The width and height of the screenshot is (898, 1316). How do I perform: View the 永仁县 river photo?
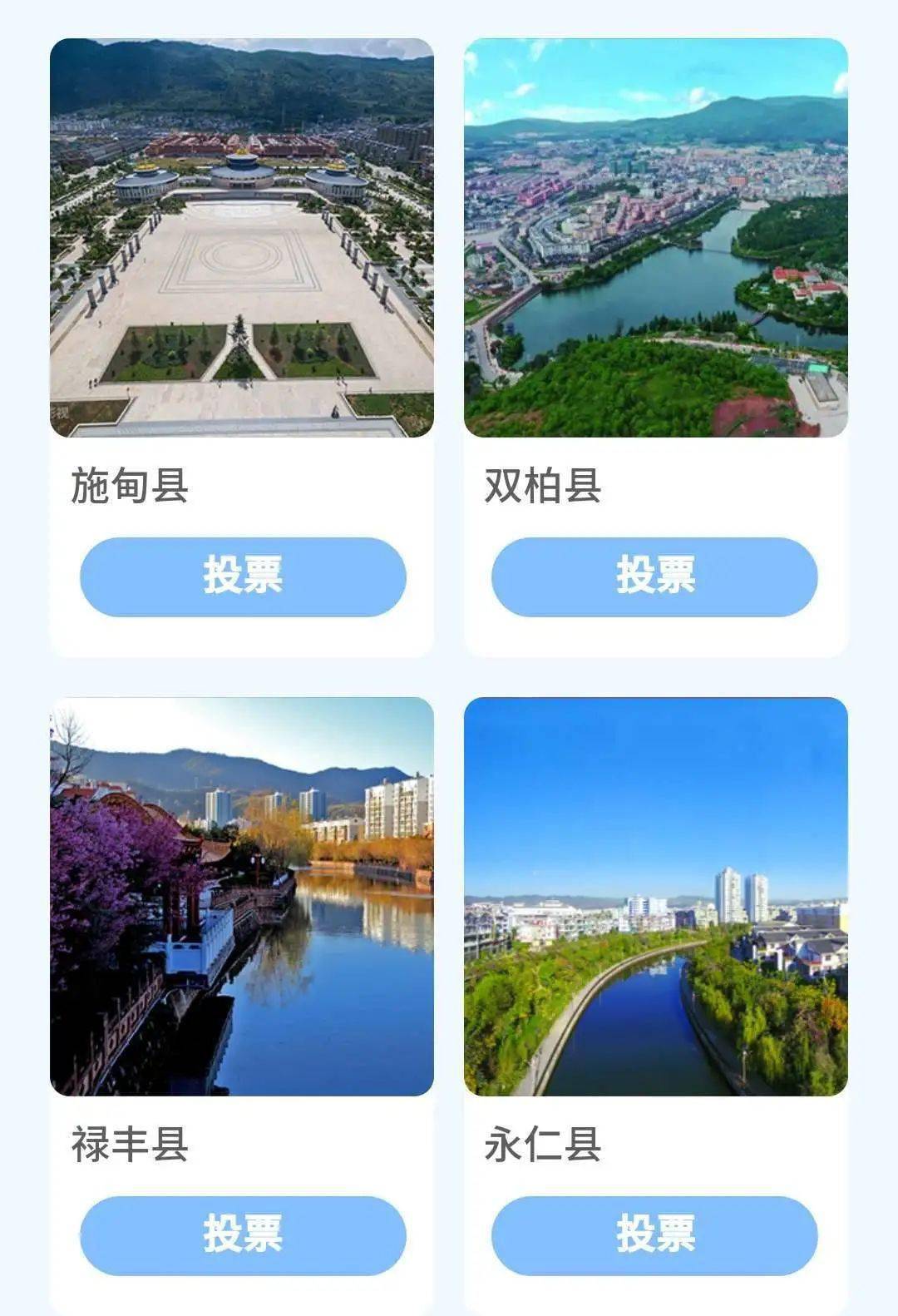(656, 897)
